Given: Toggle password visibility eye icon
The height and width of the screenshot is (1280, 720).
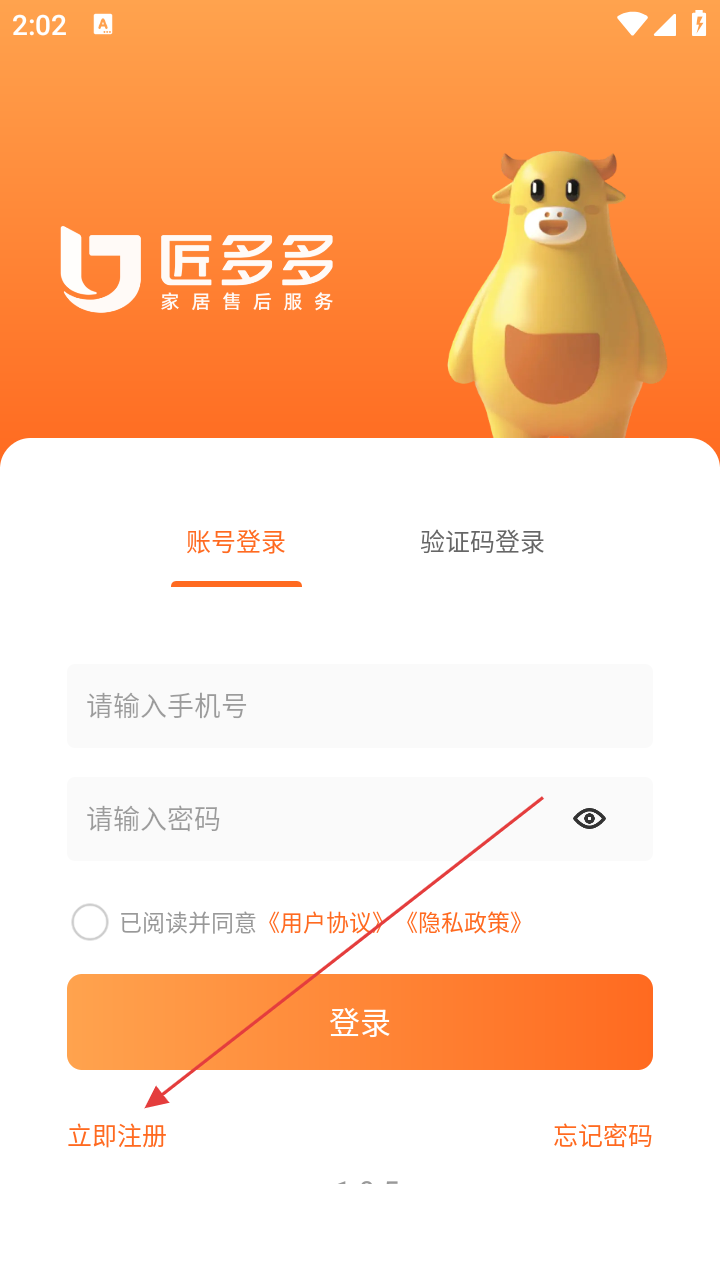Looking at the screenshot, I should pyautogui.click(x=589, y=819).
